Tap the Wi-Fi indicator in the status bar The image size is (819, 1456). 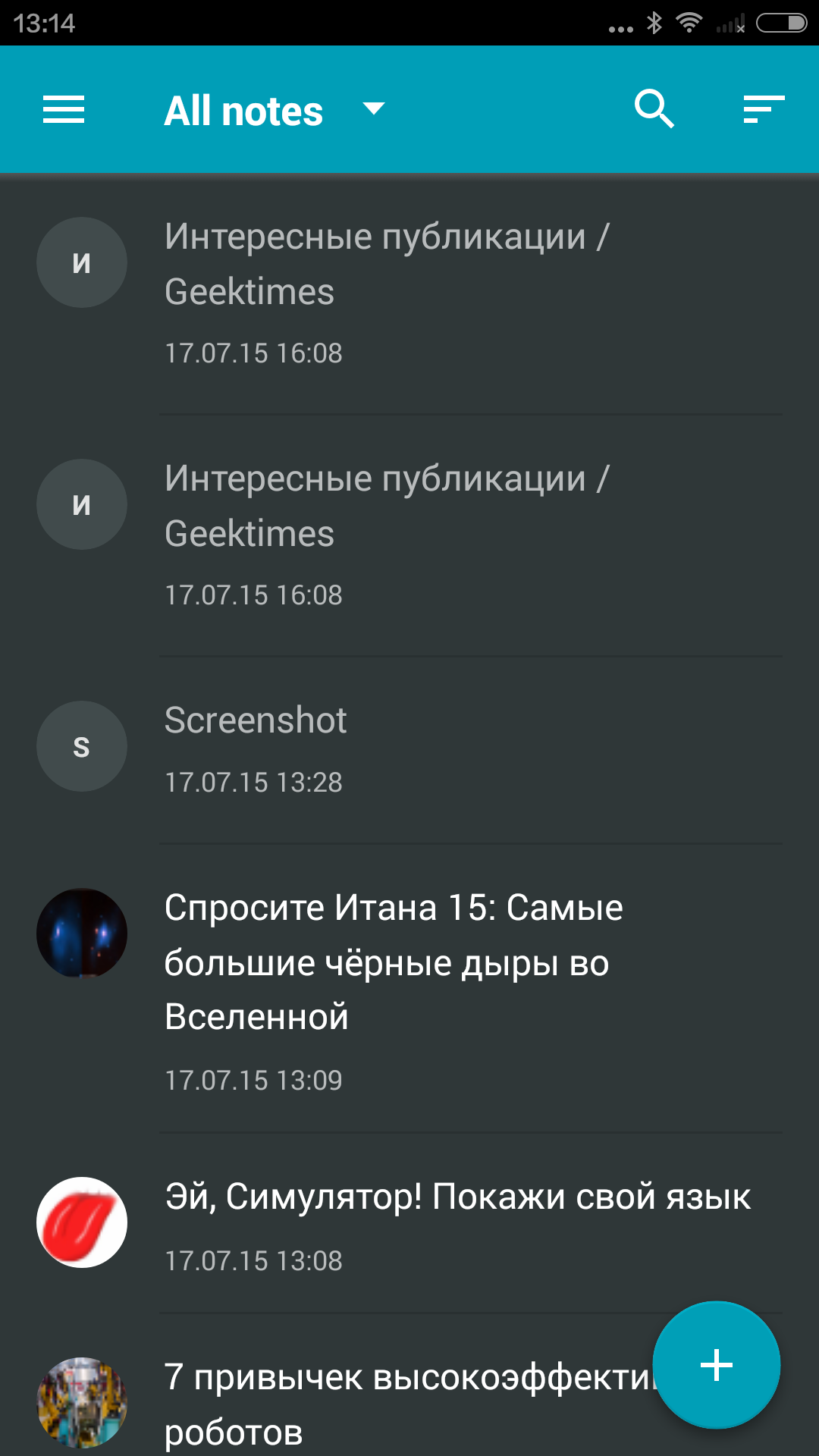690,23
